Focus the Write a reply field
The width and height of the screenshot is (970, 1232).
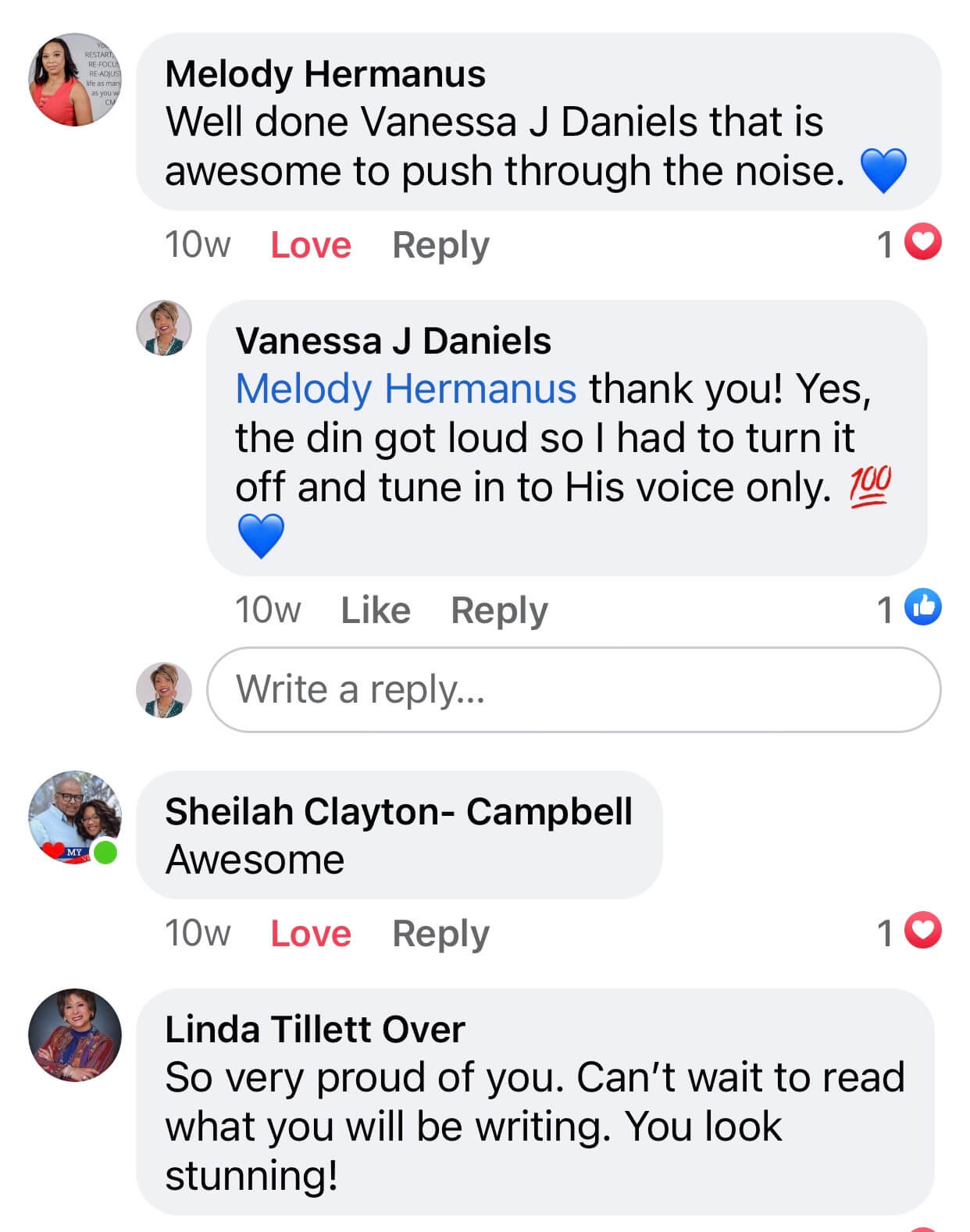(x=573, y=689)
